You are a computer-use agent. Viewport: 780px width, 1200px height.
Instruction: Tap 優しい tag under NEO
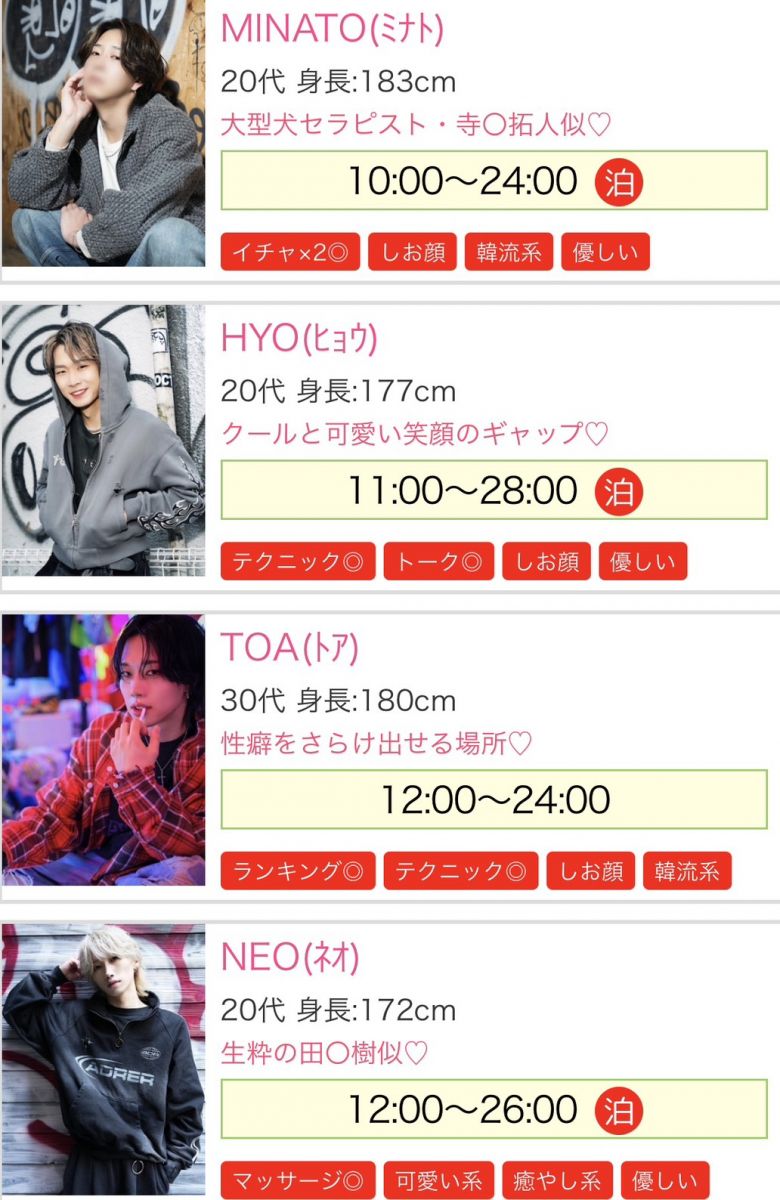(665, 1180)
